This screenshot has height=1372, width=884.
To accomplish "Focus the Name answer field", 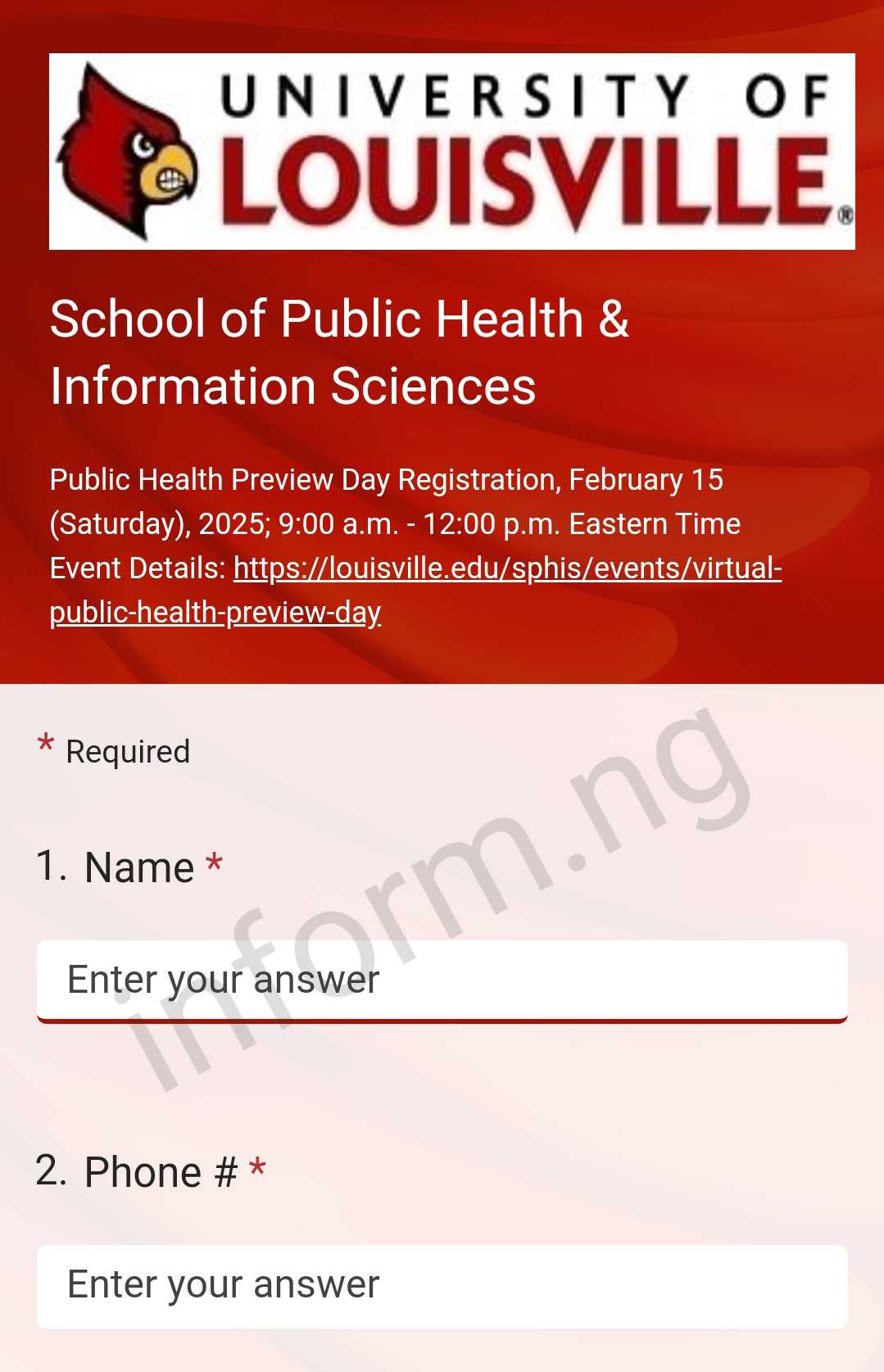I will (x=442, y=980).
